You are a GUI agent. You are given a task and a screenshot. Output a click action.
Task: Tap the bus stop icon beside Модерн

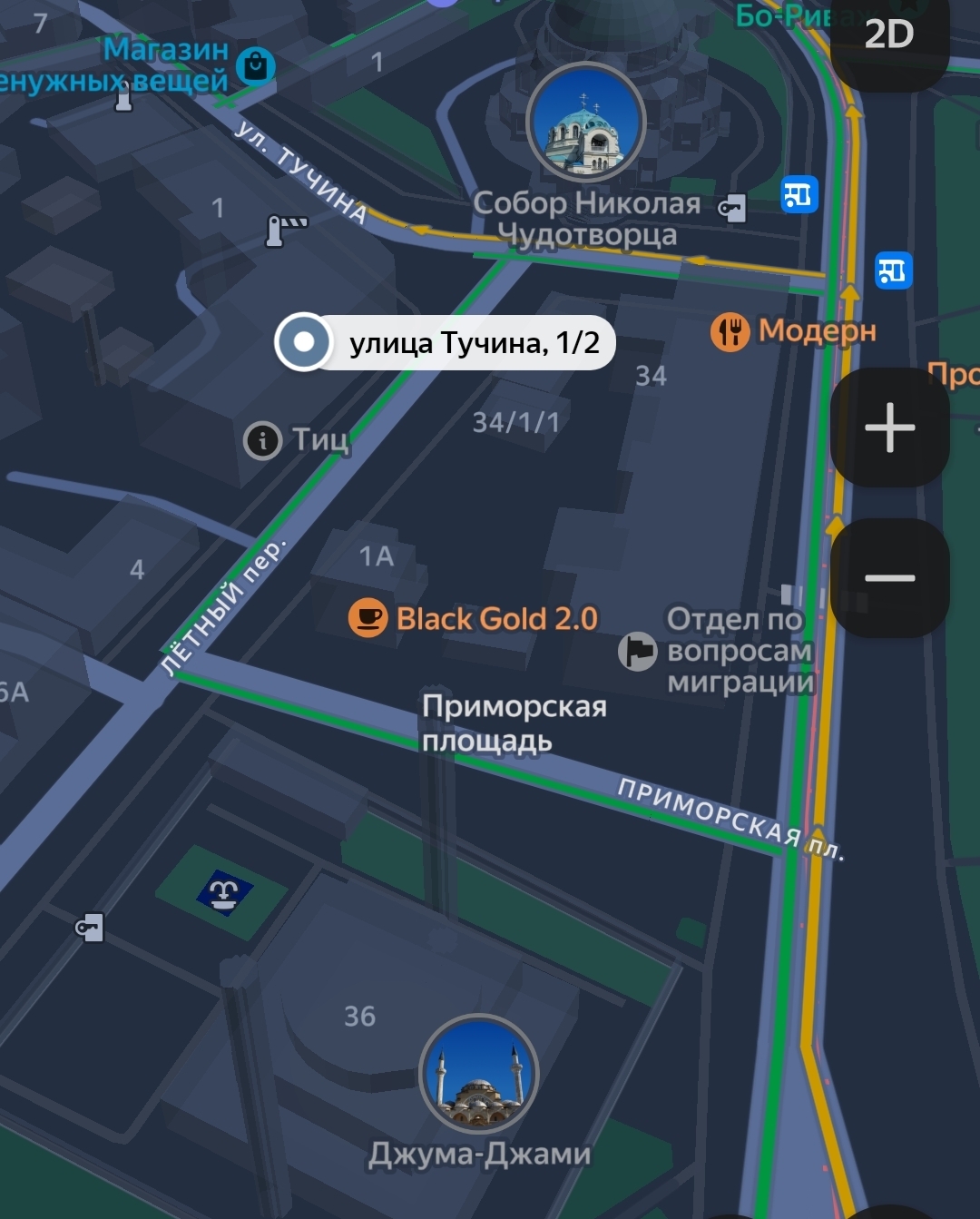click(893, 270)
